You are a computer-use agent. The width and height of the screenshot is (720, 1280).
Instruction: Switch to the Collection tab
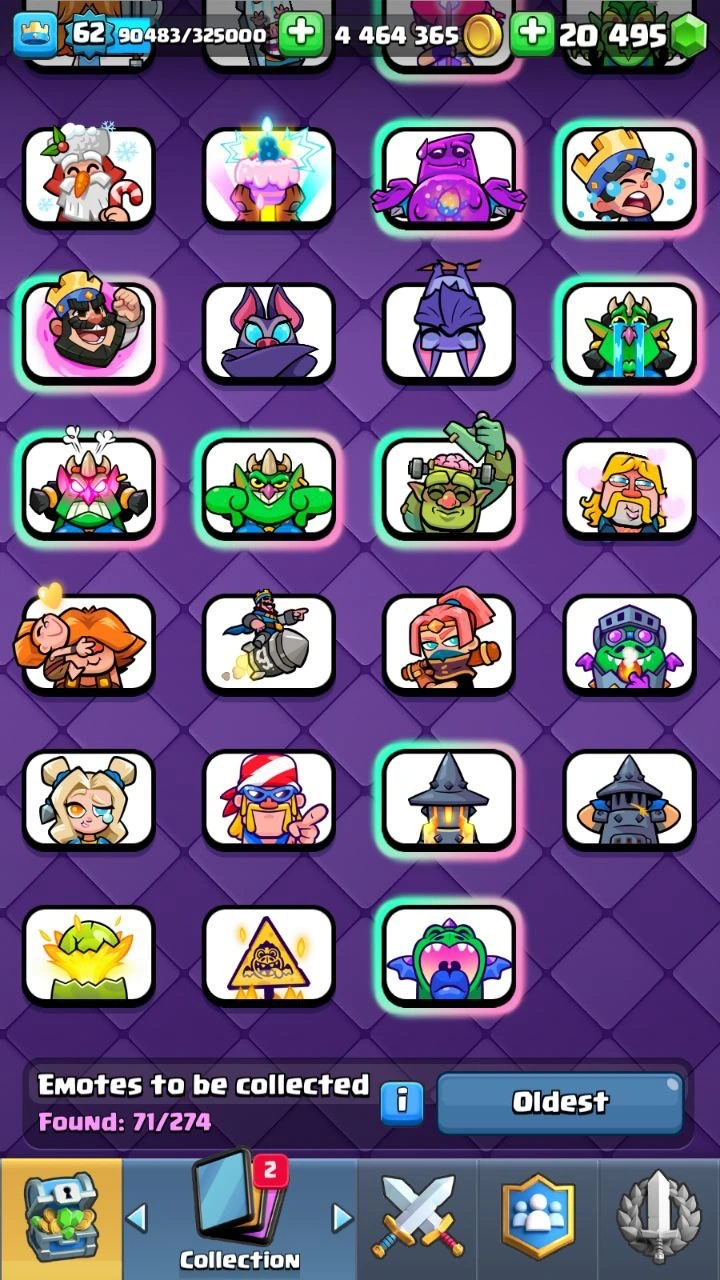click(x=240, y=1218)
